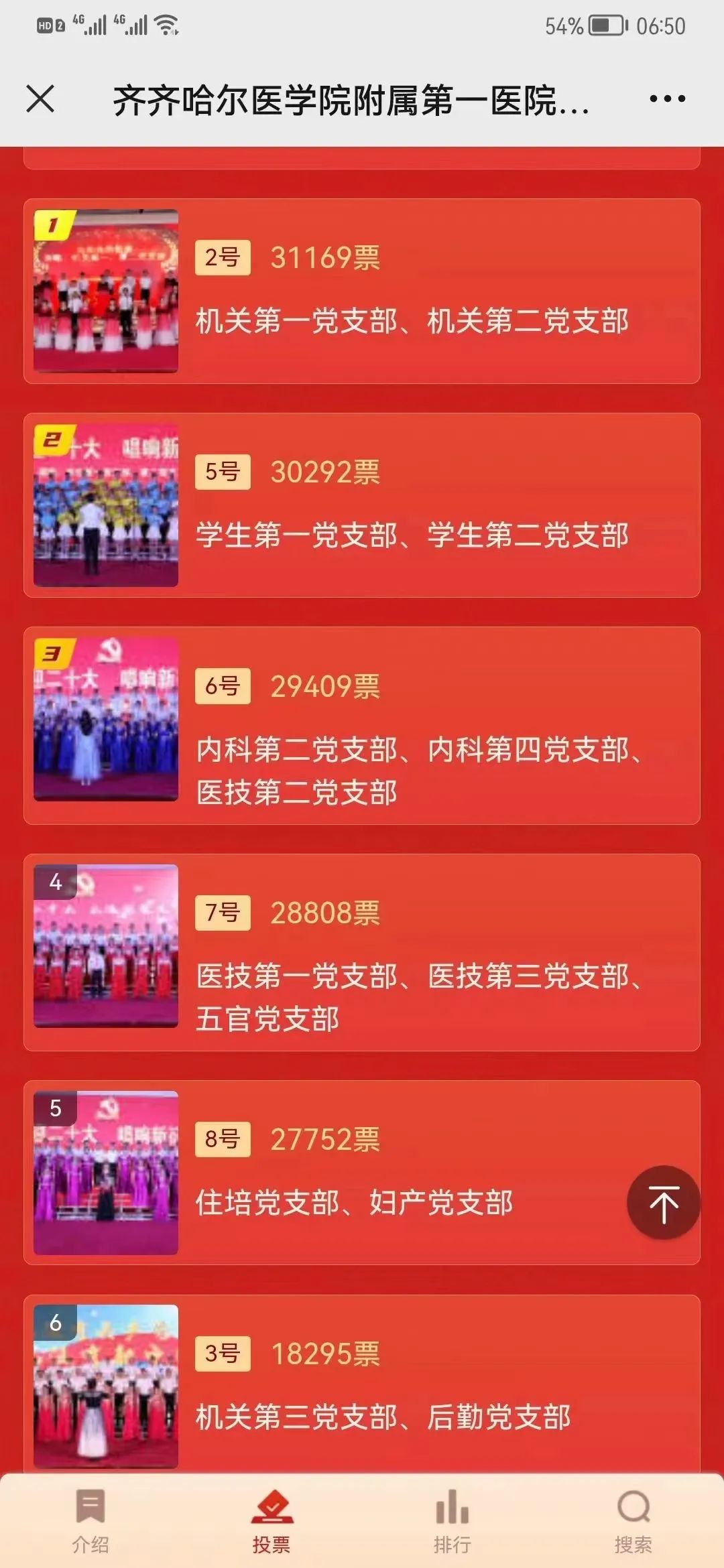This screenshot has width=724, height=1568.
Task: Open entry 5号 学生第一党支部 card
Action: (362, 505)
